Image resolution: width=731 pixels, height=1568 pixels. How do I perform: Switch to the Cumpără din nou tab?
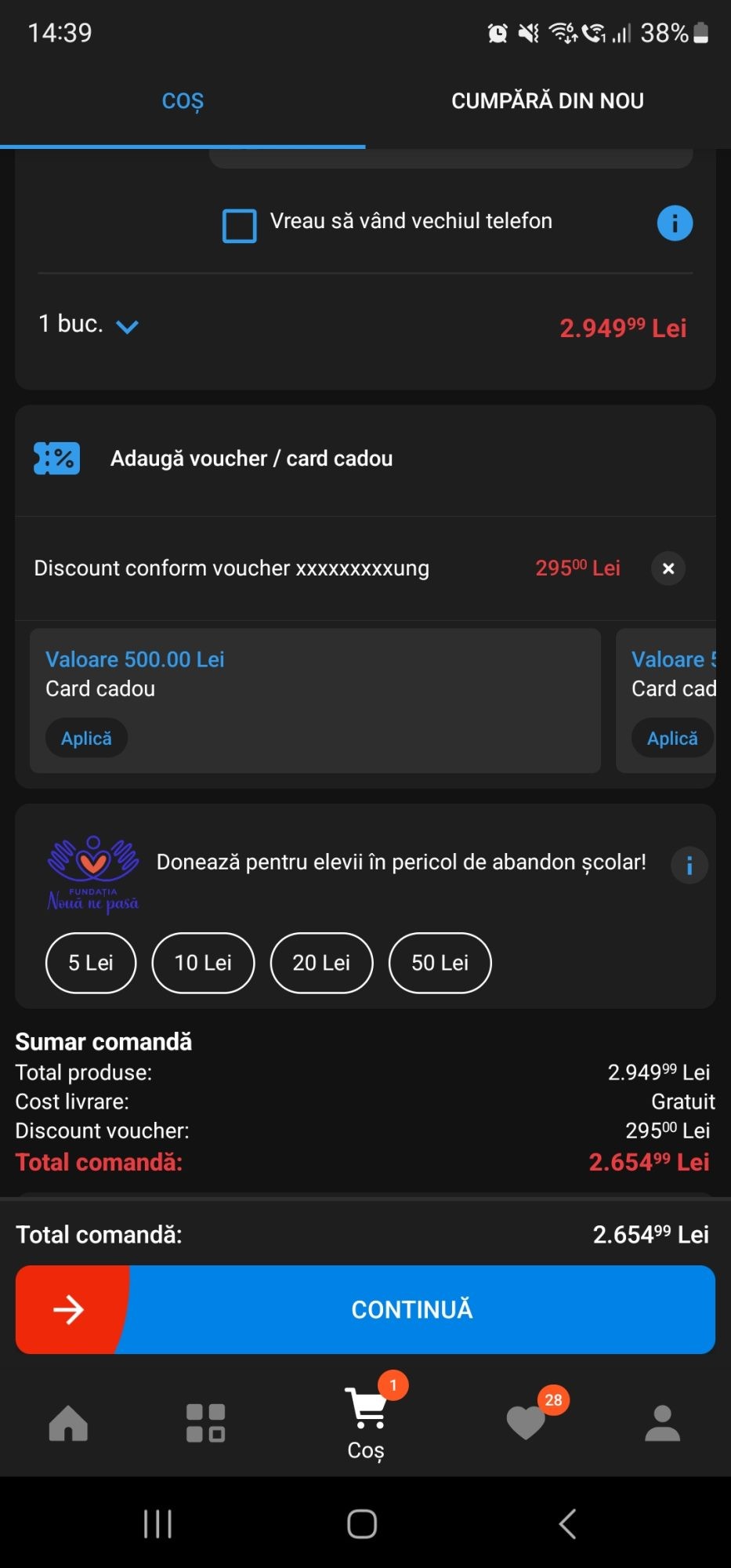(x=548, y=101)
